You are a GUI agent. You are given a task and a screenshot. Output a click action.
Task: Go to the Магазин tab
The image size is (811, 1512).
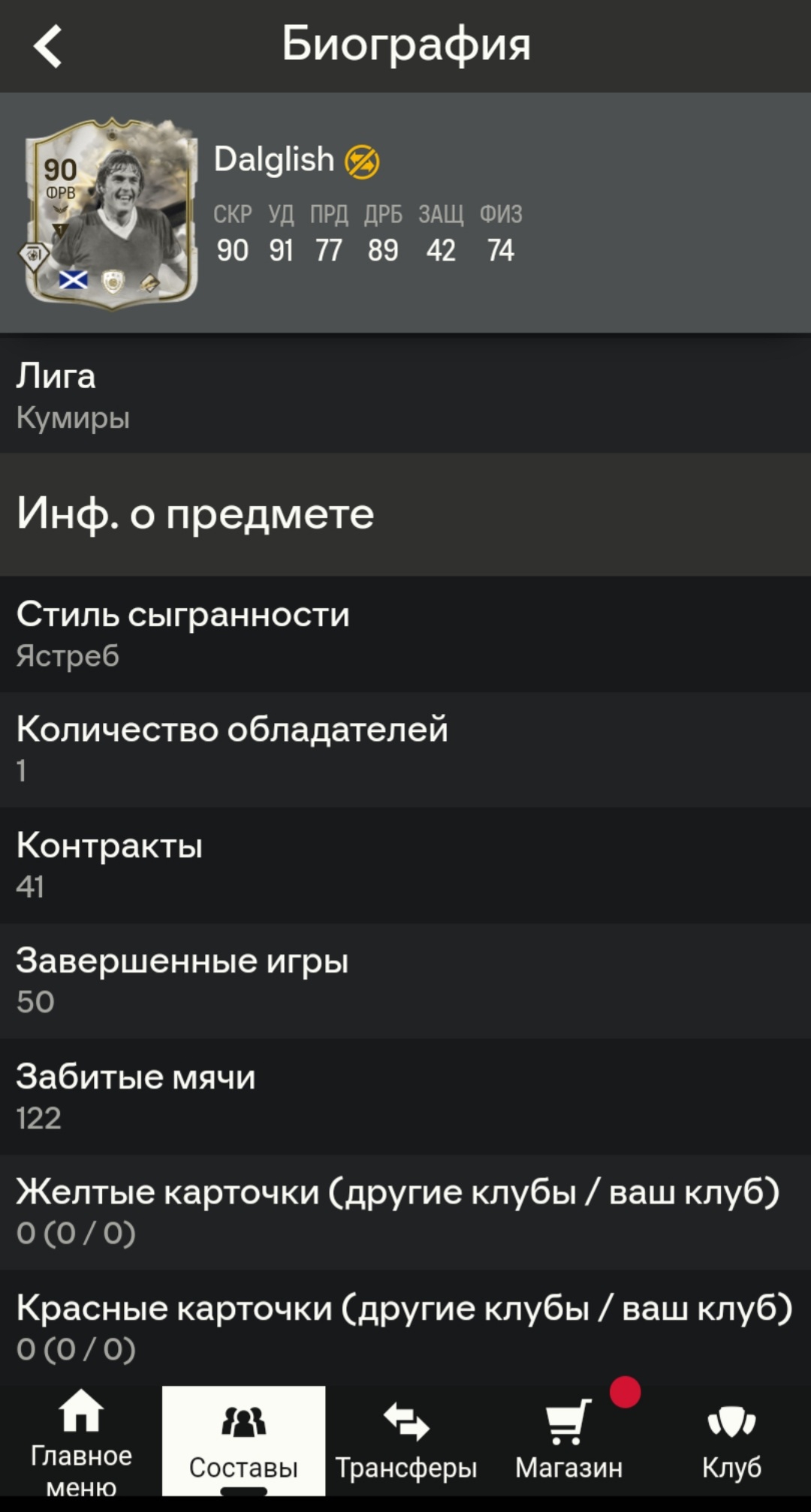point(568,1441)
